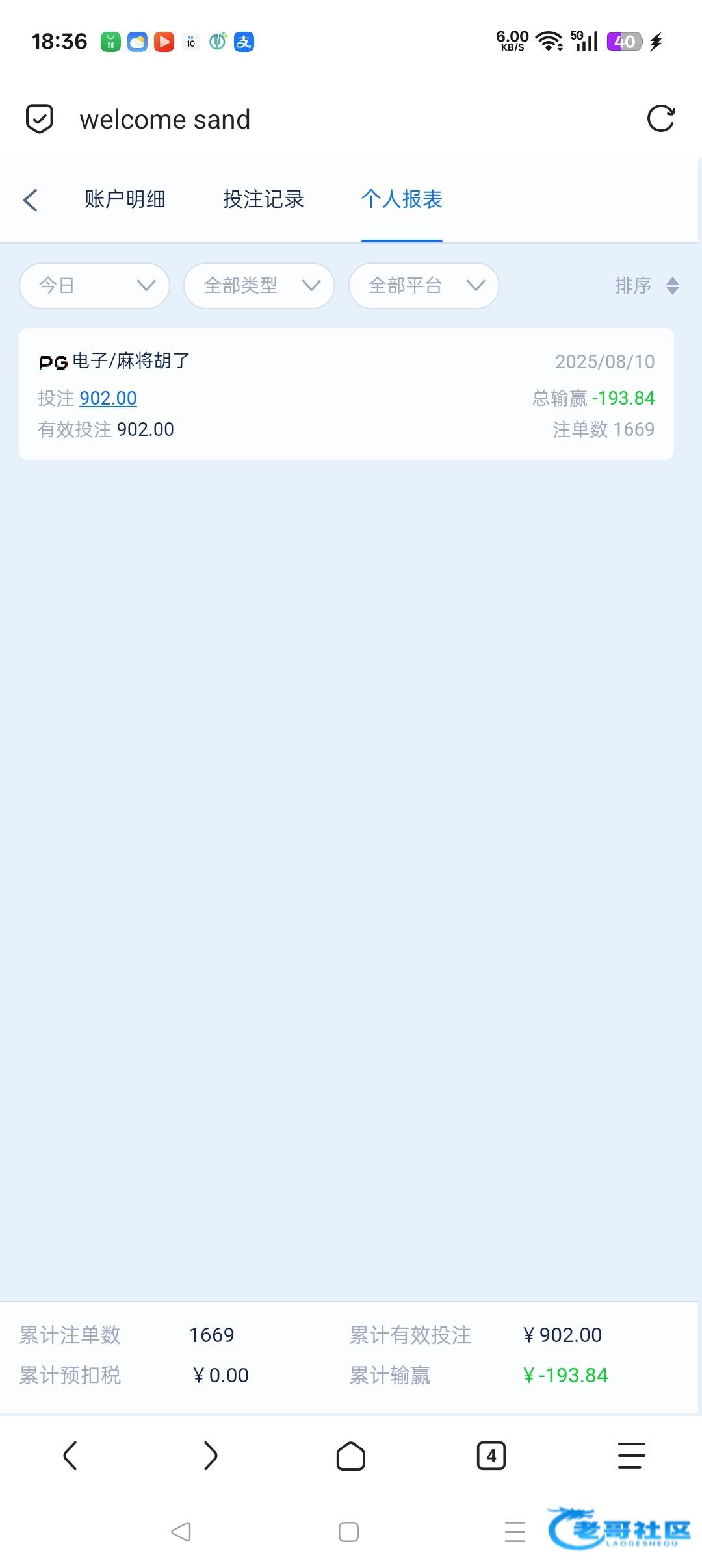Expand the 全部平台 platform dropdown

[x=424, y=285]
